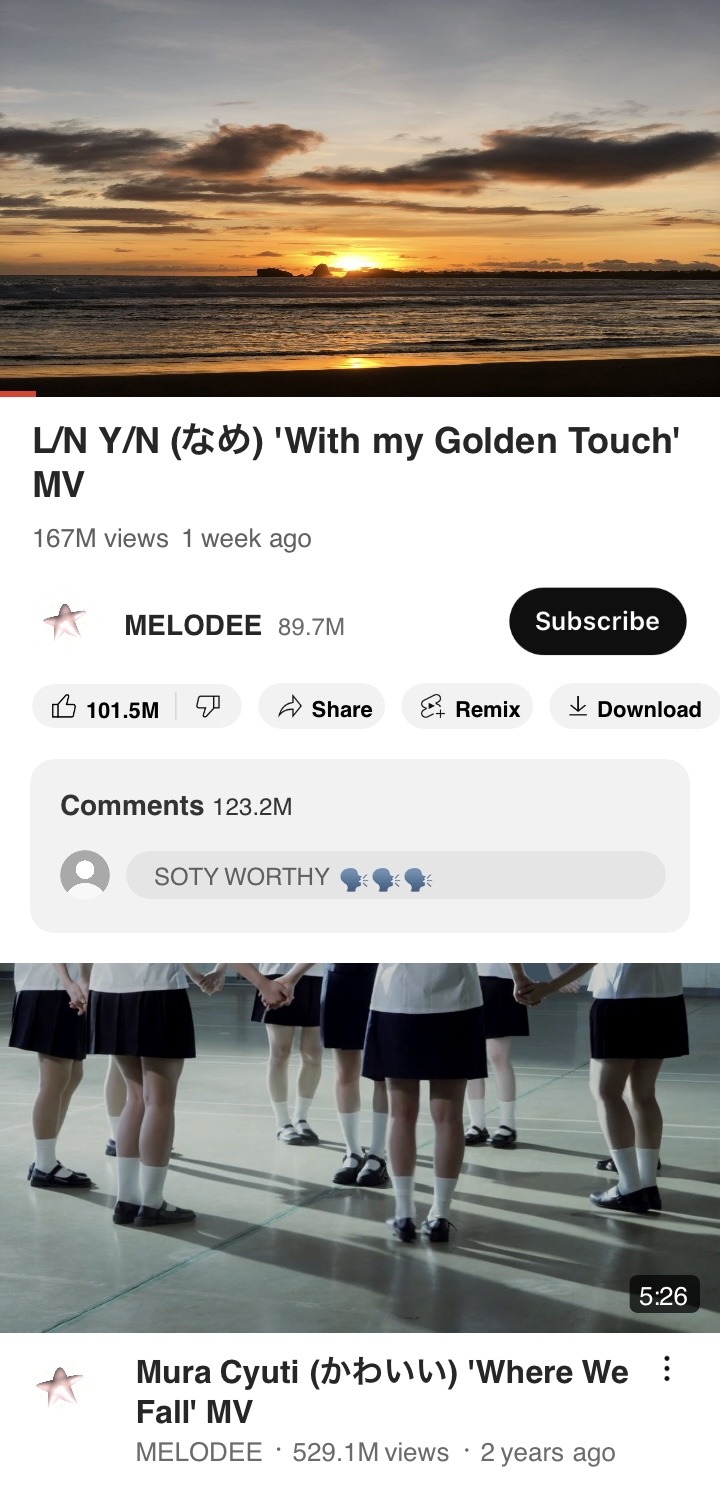Remix this video
Screen dimensions: 720x1493
tap(467, 708)
